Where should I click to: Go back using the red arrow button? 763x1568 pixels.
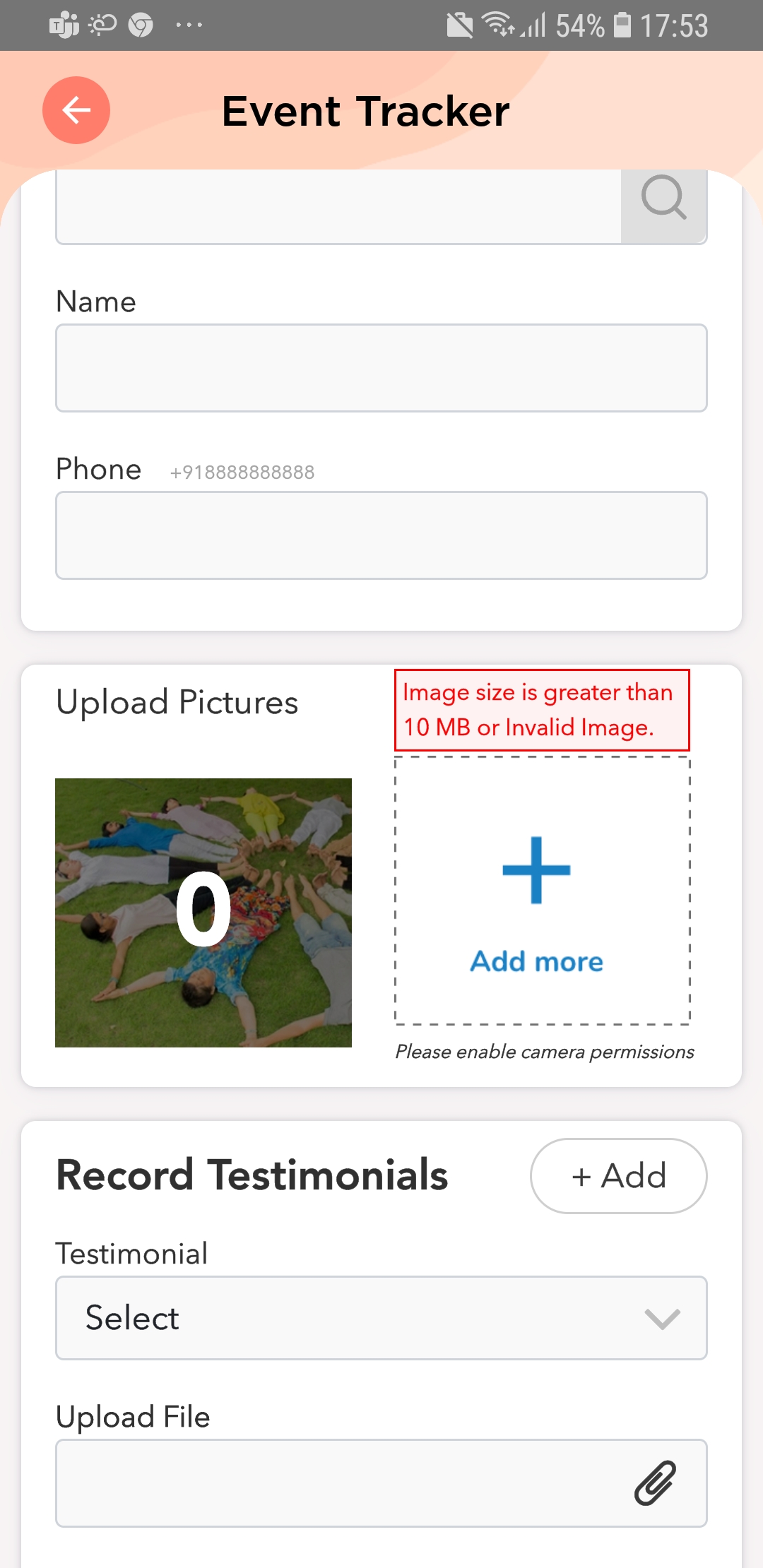click(76, 110)
